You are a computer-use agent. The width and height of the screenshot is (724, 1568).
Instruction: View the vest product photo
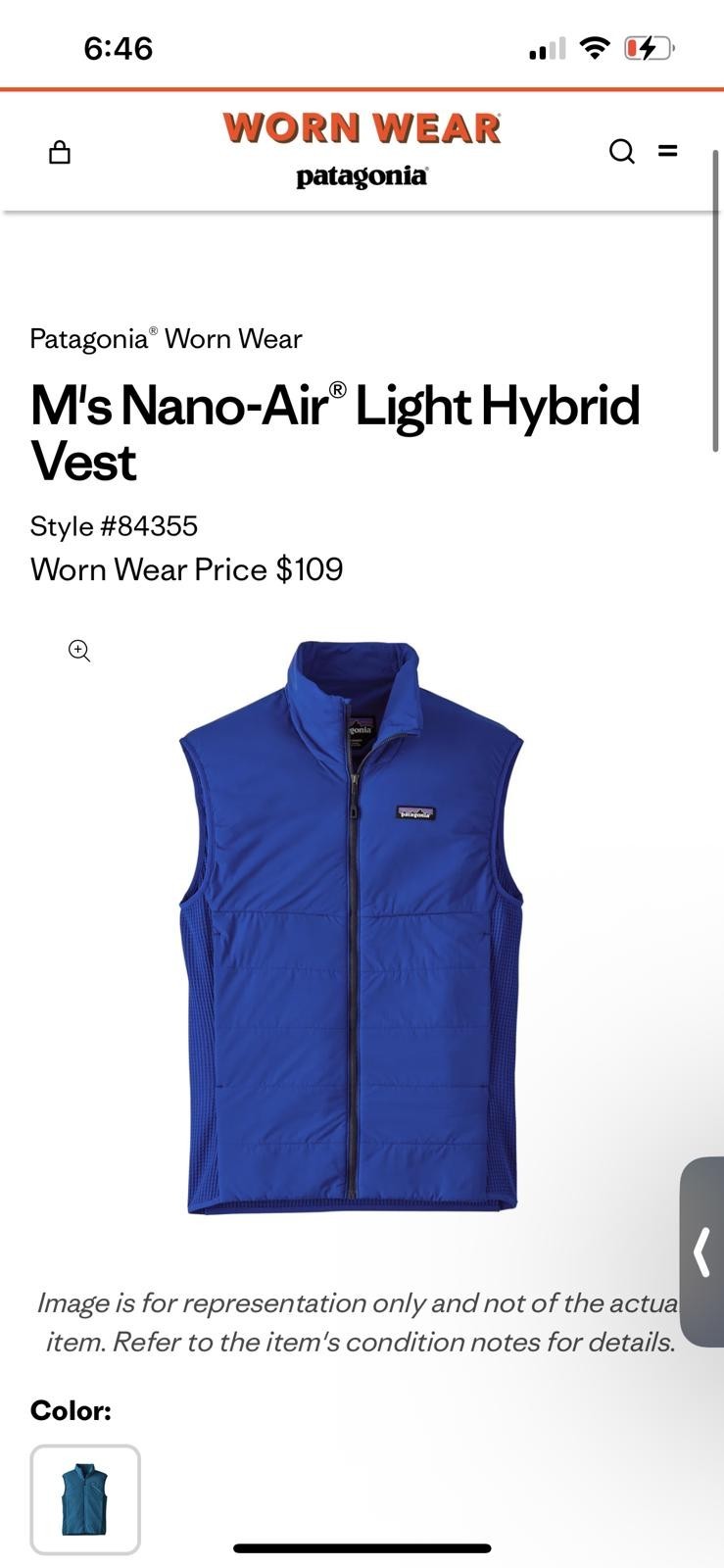351,926
